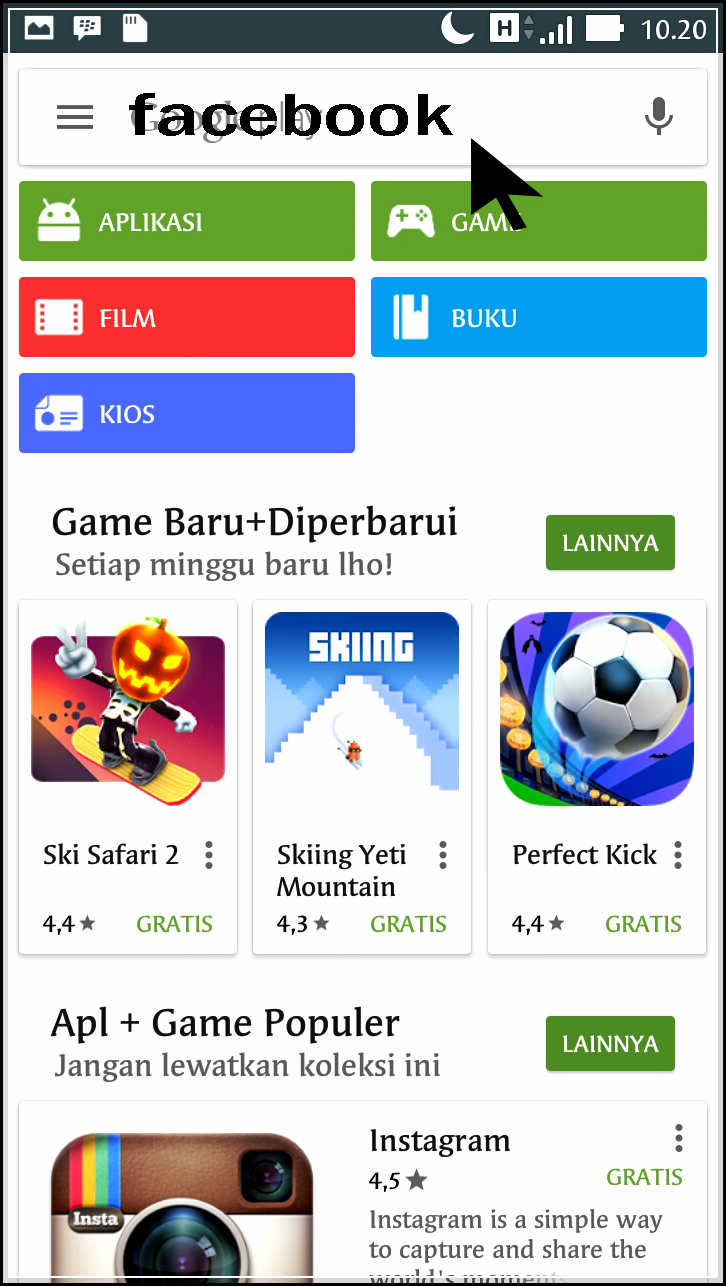
Task: Show more options for Instagram
Action: tap(679, 1138)
